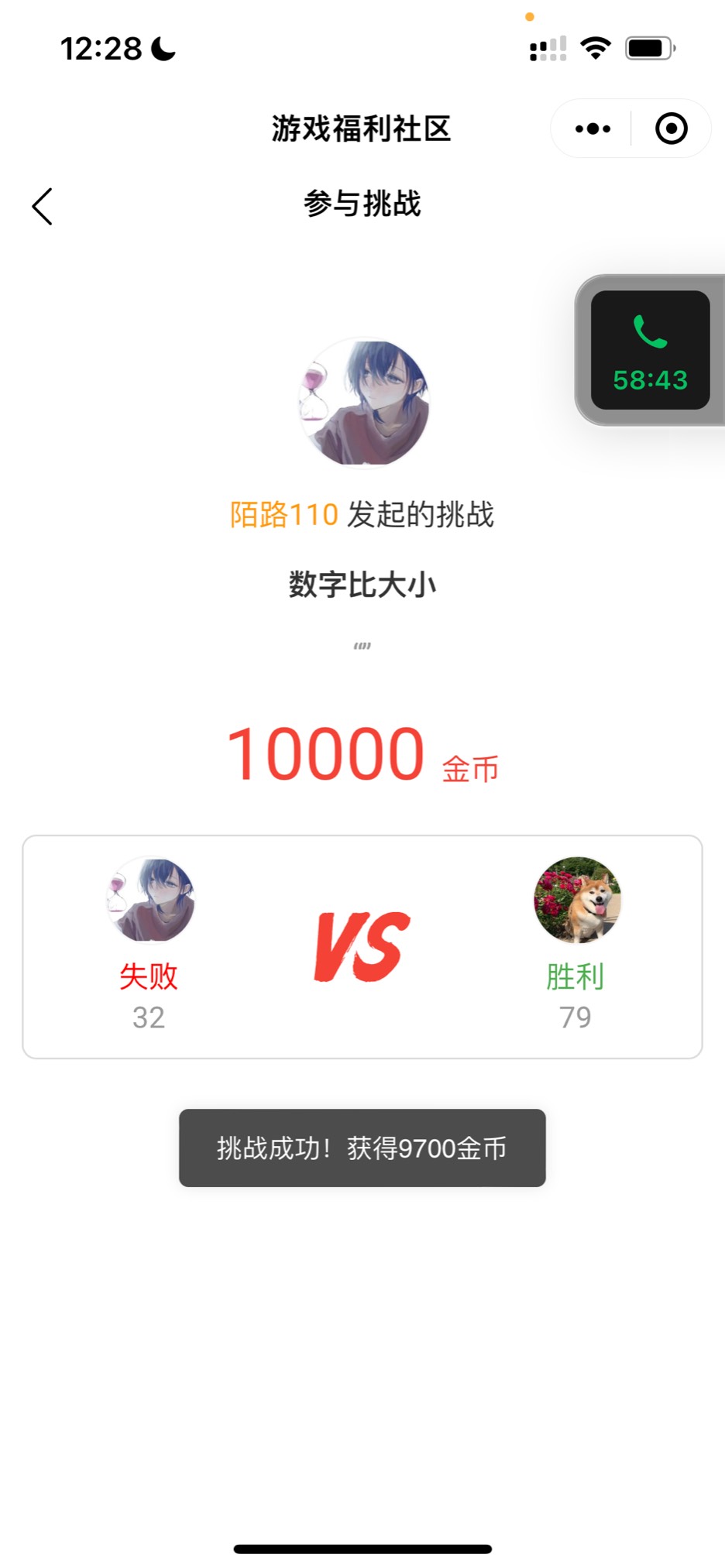Close the mini program with the target icon
This screenshot has width=725, height=1568.
click(x=671, y=129)
